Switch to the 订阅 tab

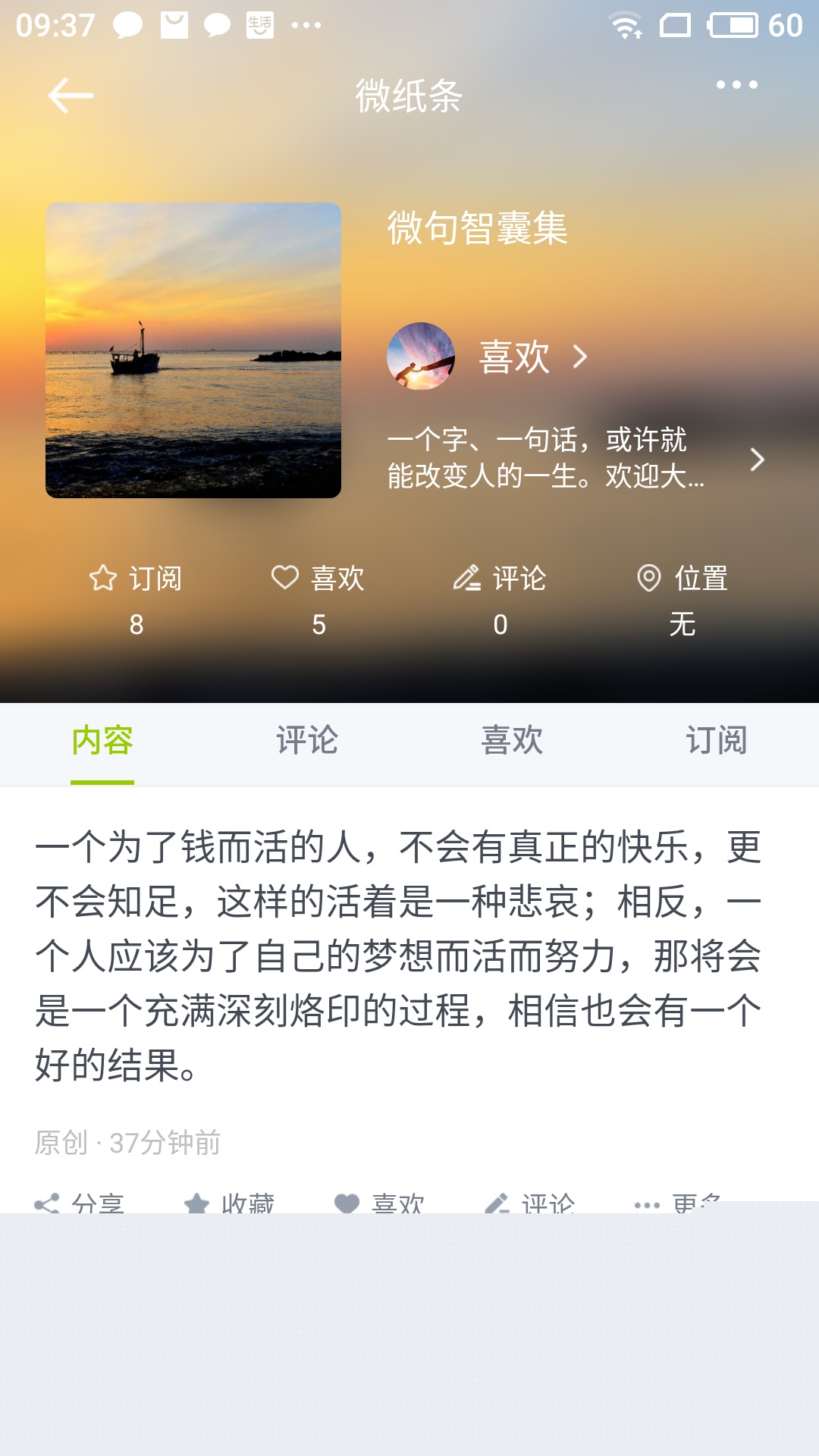click(717, 741)
